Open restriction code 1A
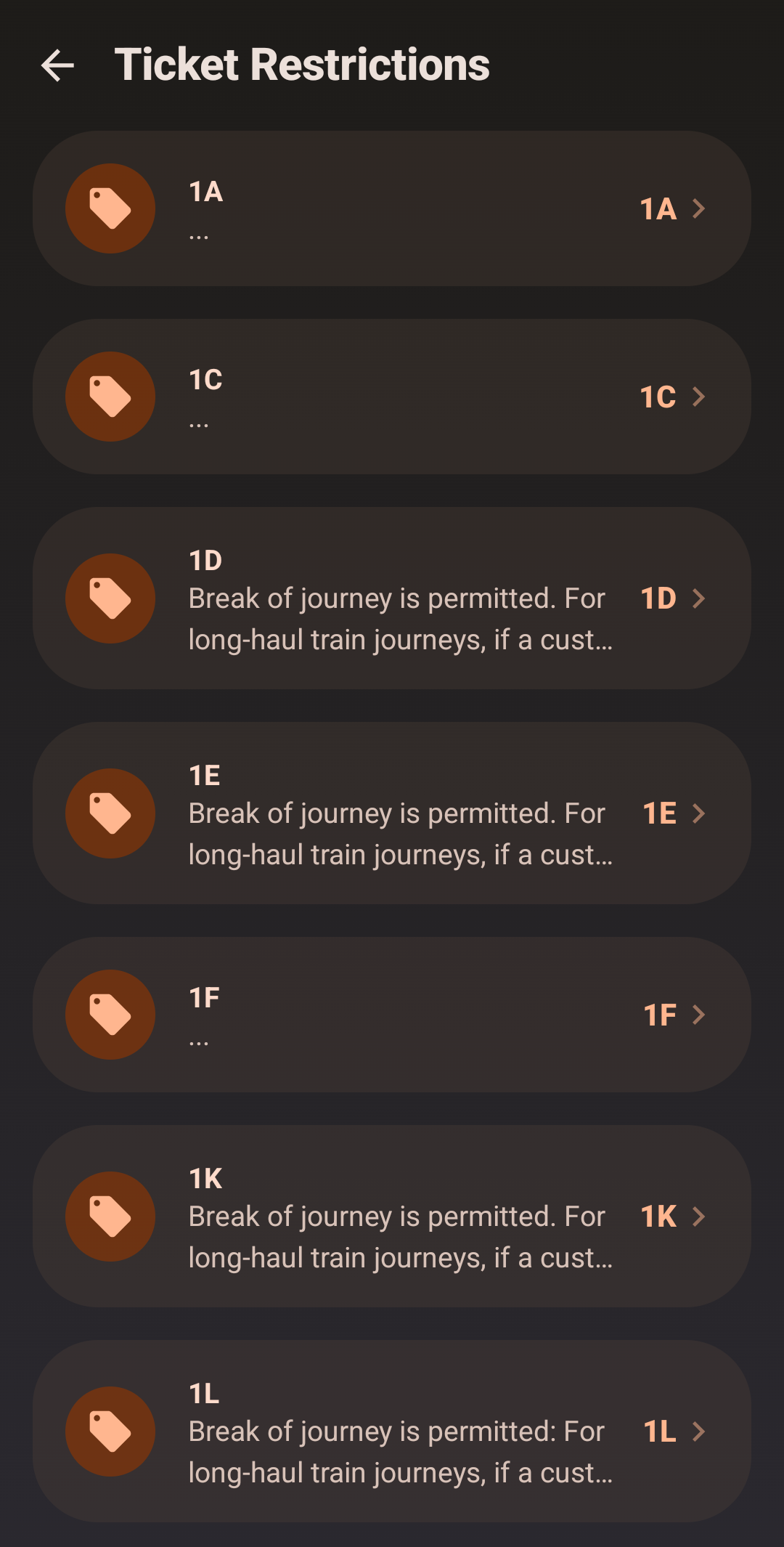The width and height of the screenshot is (784, 1547). 392,208
